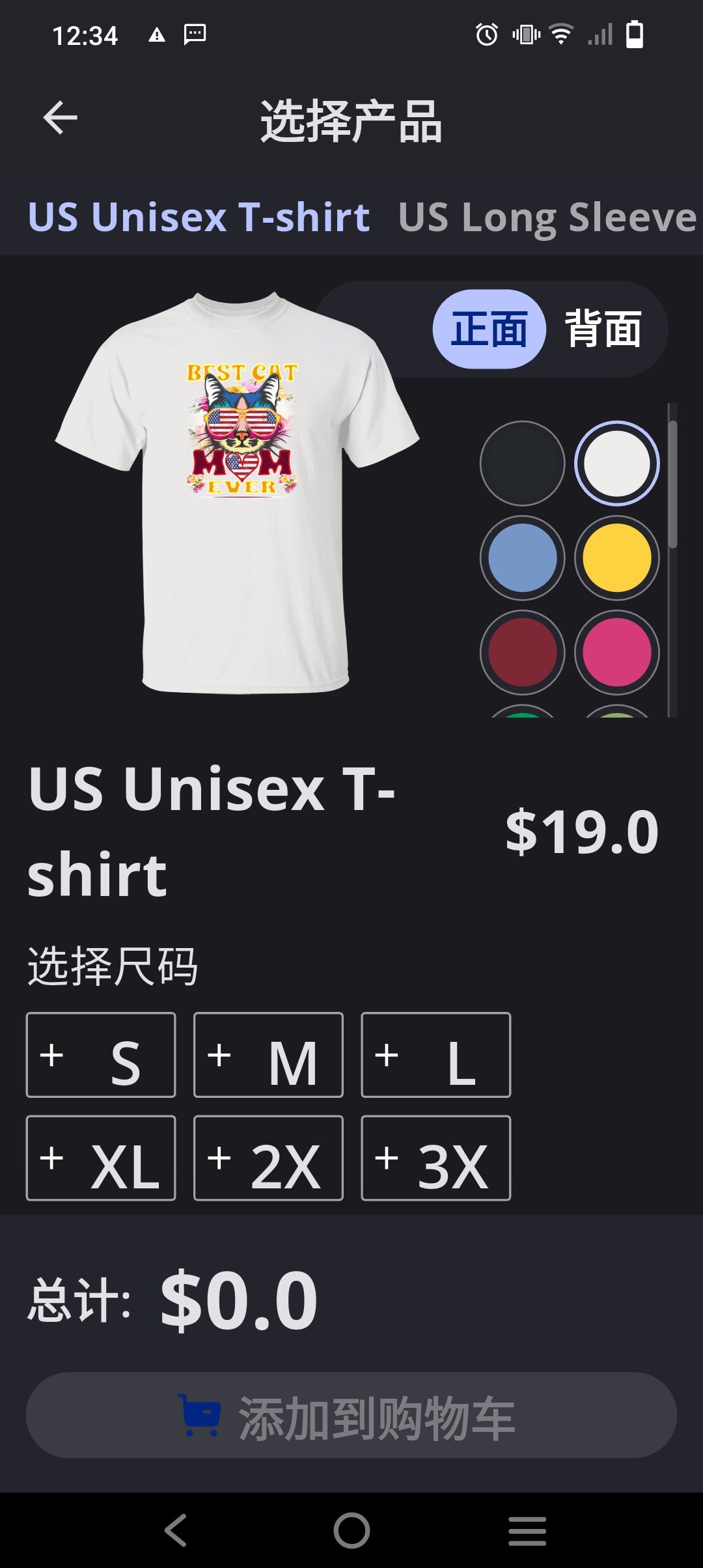Choose the black shirt color

[x=522, y=464]
